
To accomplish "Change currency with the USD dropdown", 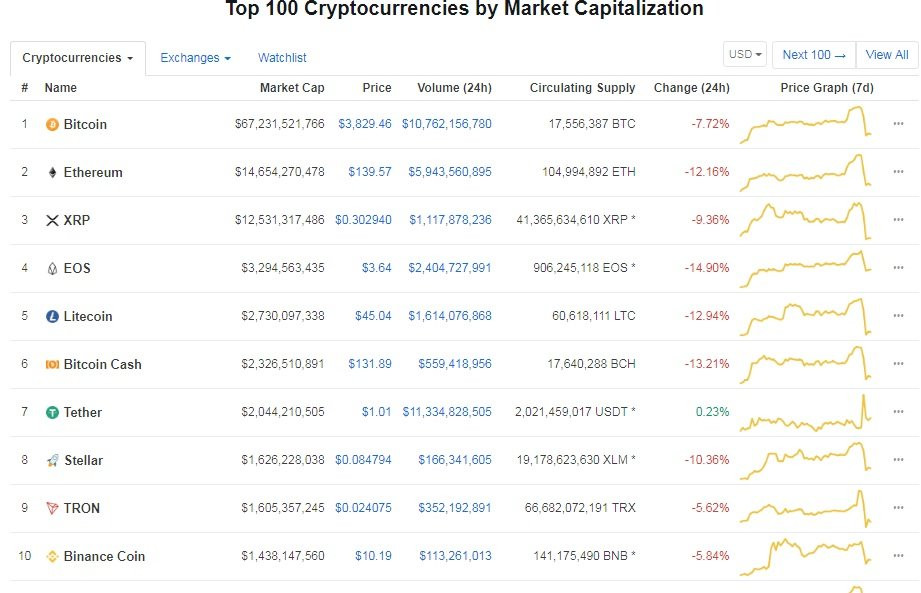I will point(745,55).
